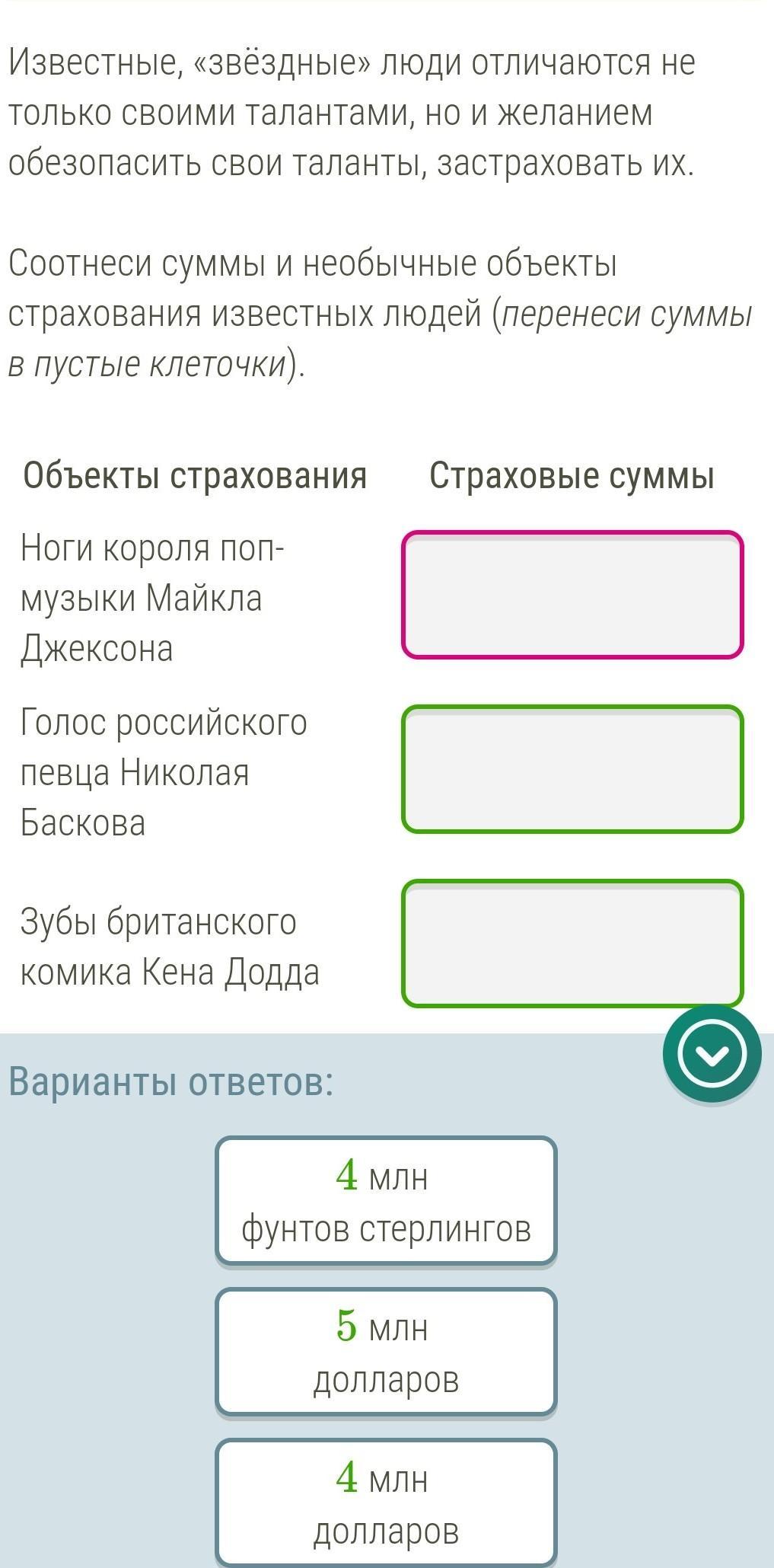Choose the 4 млн фунтов стерлингов answer
The height and width of the screenshot is (1568, 774).
386,1201
